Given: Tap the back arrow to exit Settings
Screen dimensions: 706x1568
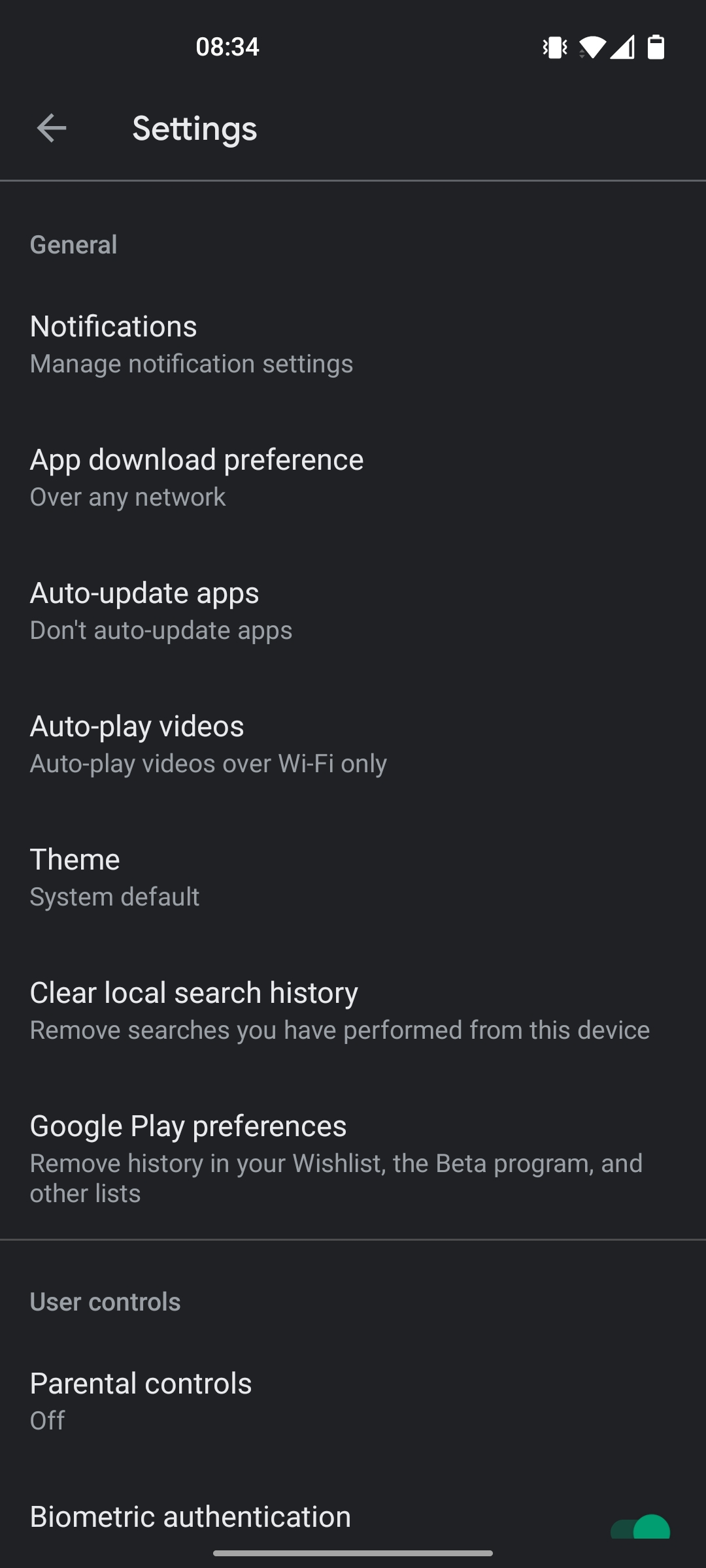Looking at the screenshot, I should pyautogui.click(x=50, y=129).
